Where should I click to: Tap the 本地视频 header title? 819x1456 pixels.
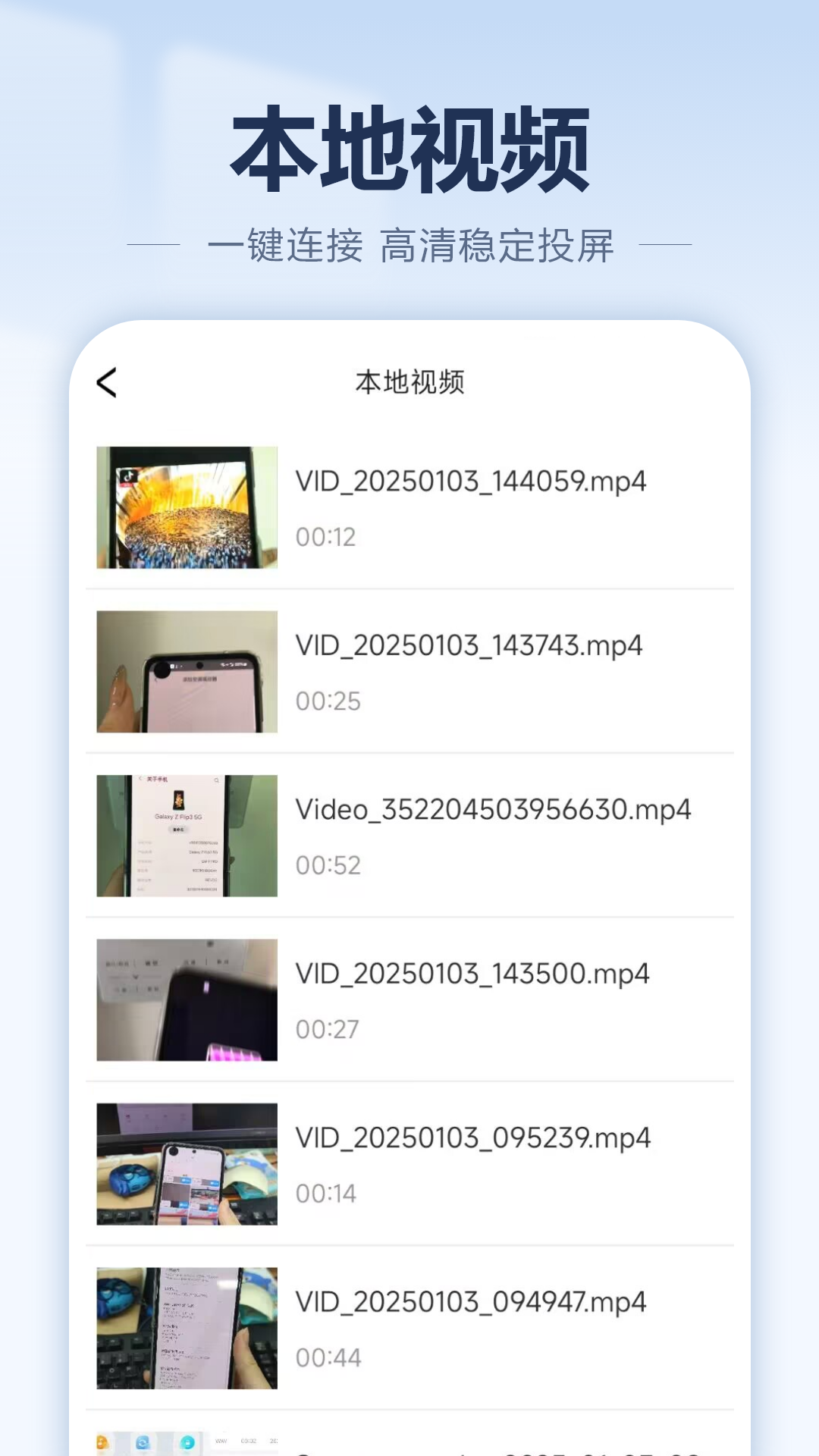409,383
